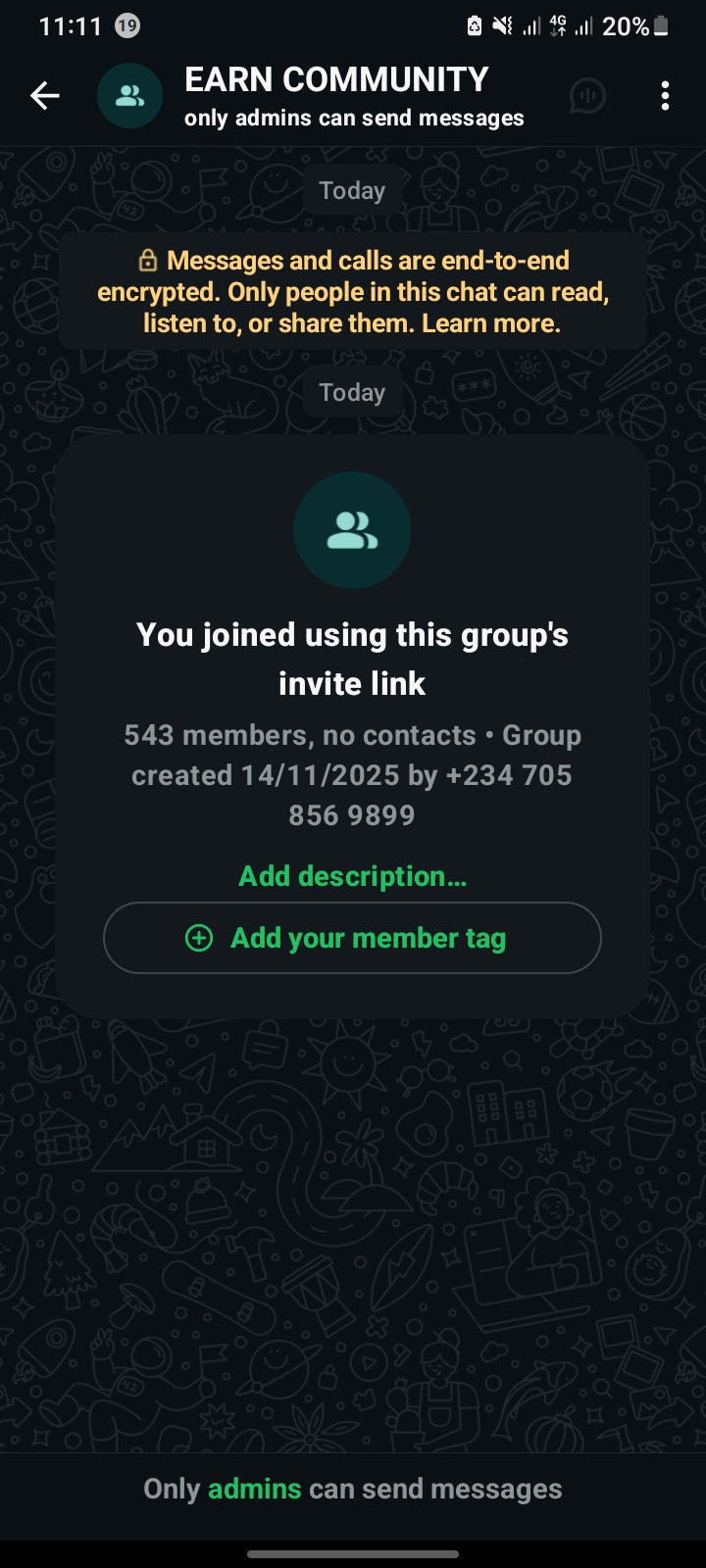Screen dimensions: 706x1568
Task: Tap the group avatar in the header
Action: [129, 96]
